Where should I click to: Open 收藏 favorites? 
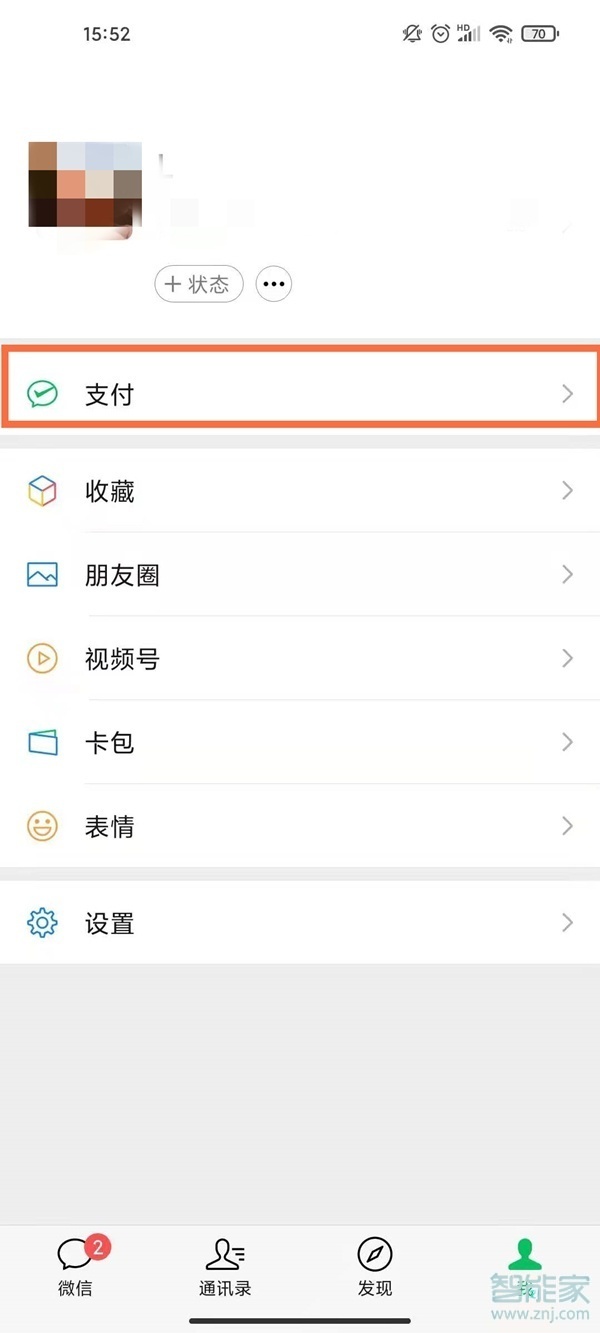click(x=300, y=491)
